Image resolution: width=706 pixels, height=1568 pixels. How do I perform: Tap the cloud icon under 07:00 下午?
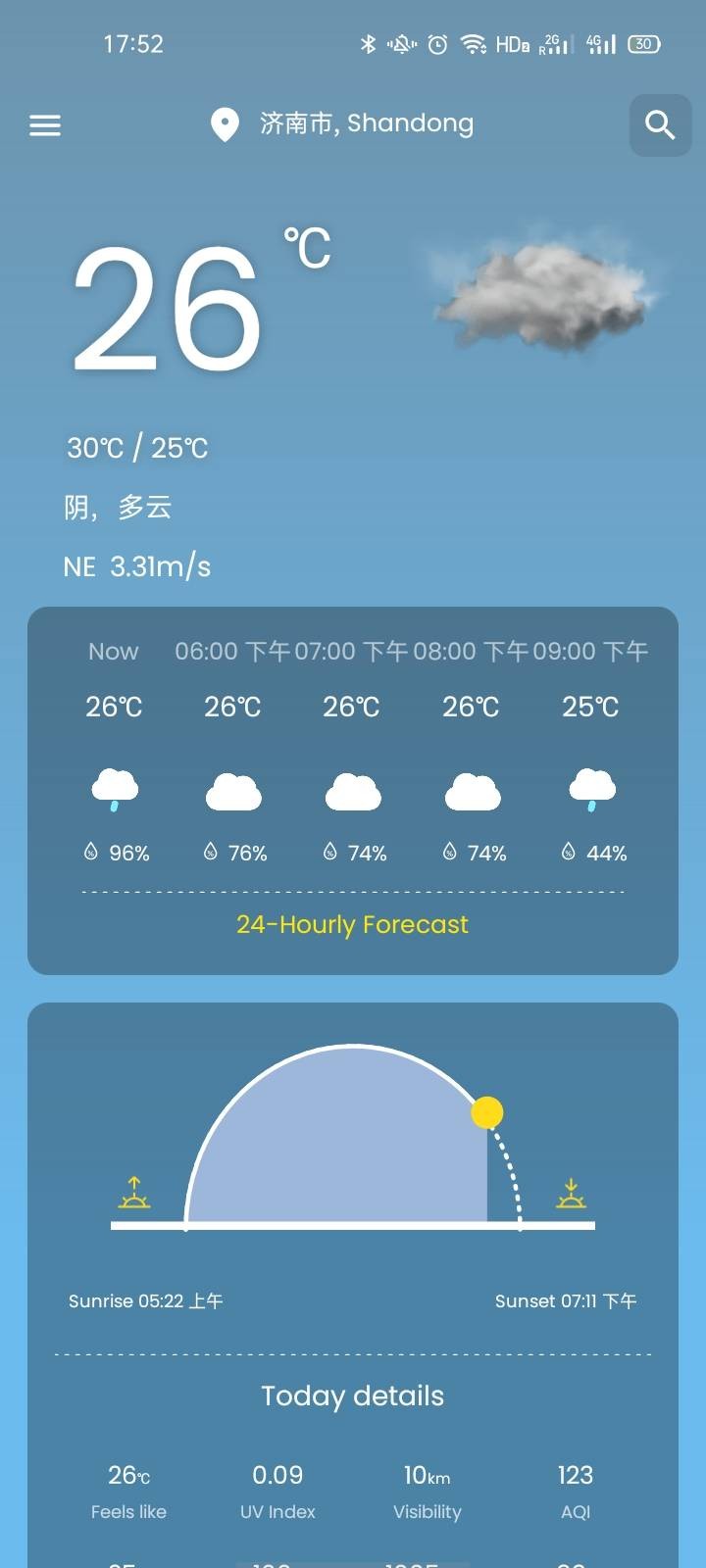353,789
